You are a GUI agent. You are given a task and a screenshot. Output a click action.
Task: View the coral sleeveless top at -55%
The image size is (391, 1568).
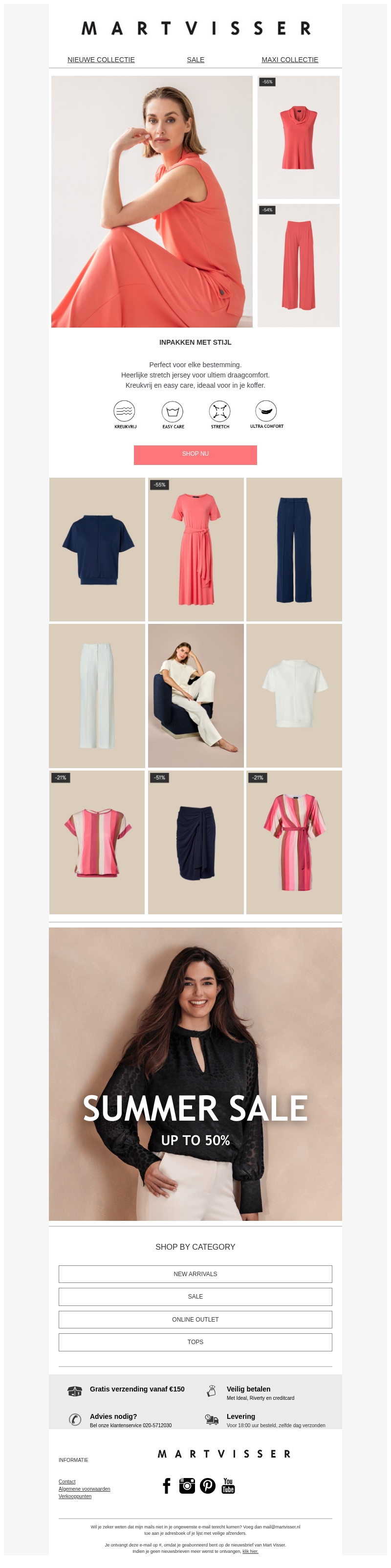coord(298,137)
